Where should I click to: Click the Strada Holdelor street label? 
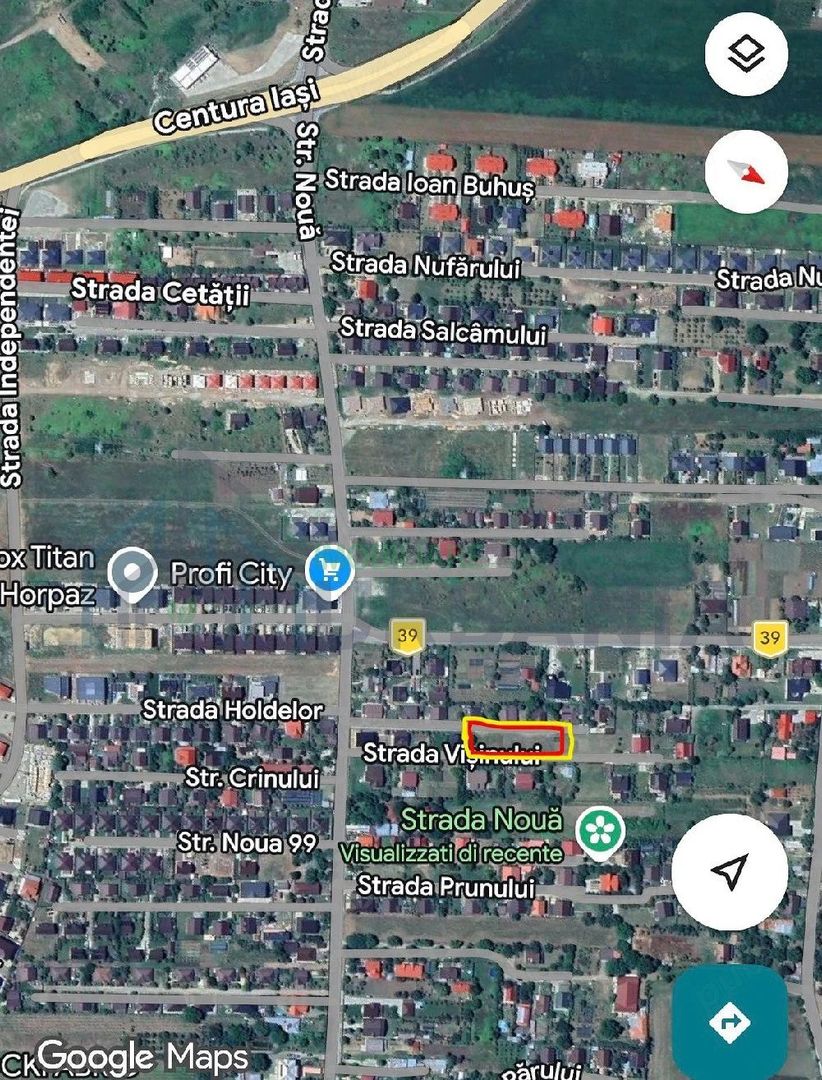233,712
